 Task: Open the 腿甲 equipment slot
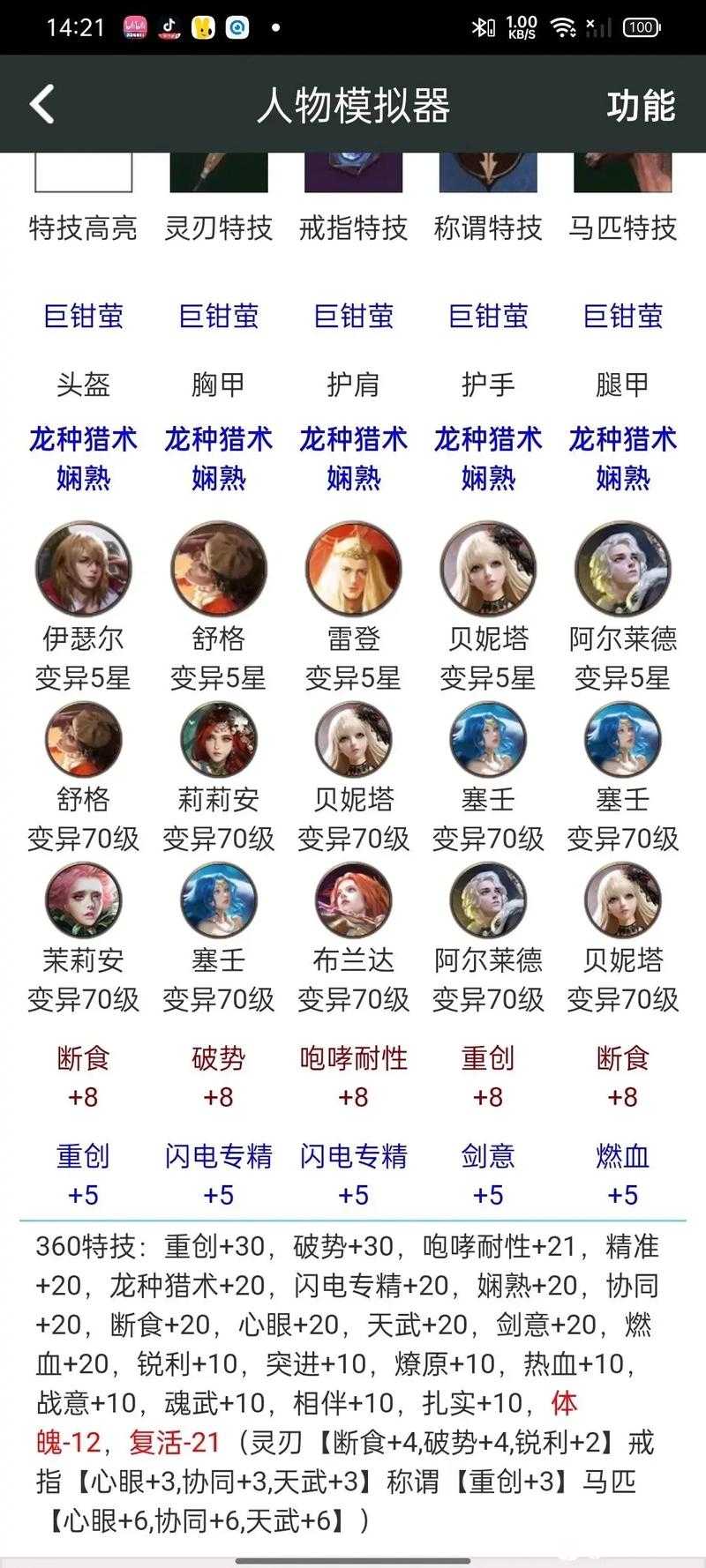click(623, 385)
